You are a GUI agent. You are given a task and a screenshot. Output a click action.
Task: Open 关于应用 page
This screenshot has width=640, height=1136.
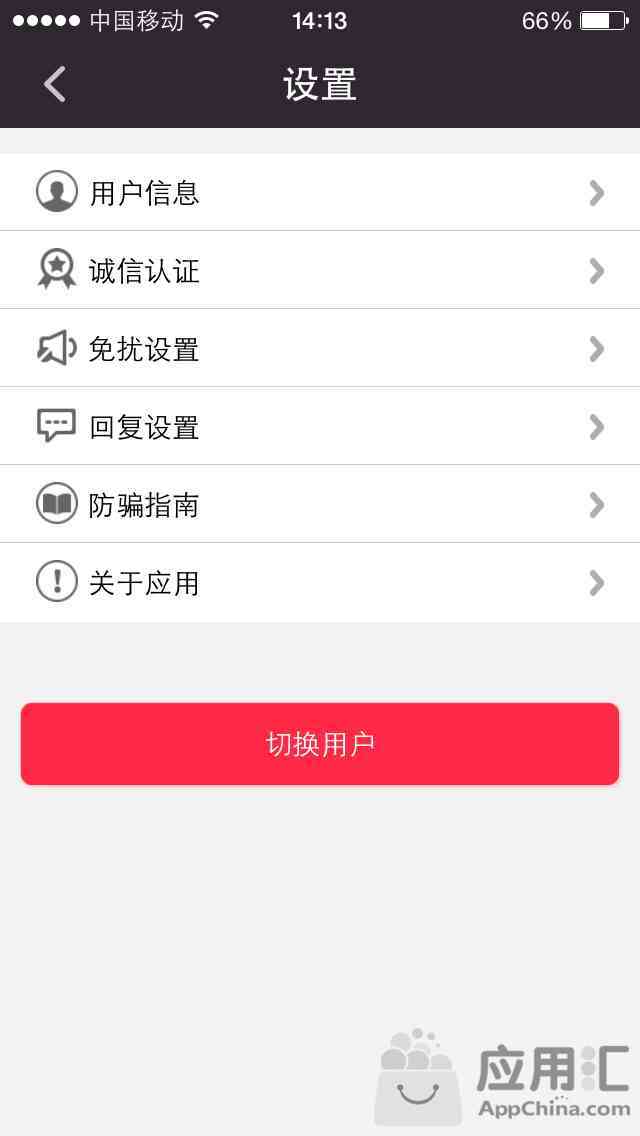click(320, 582)
